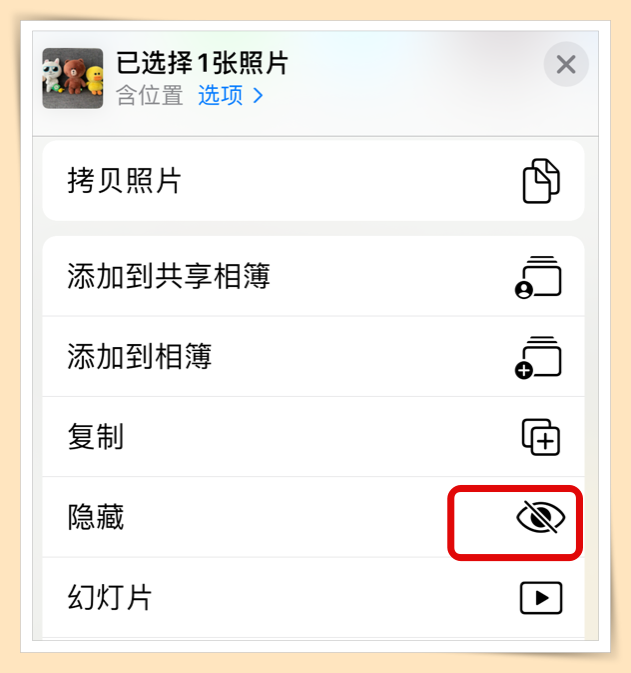This screenshot has height=673, width=631.
Task: Select 拷贝照片 to copy the photo
Action: [x=312, y=181]
